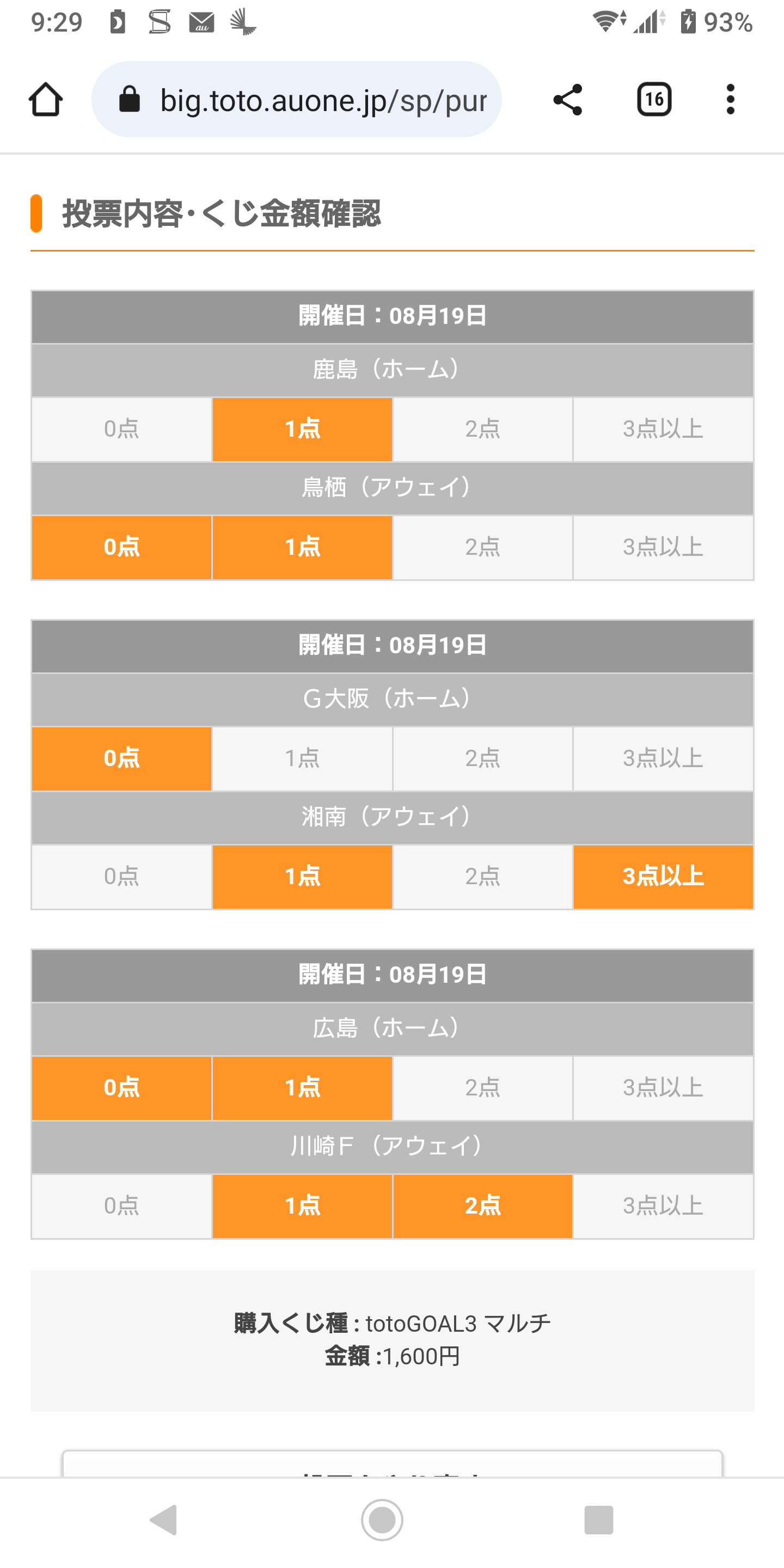Open the browser home page icon

(x=46, y=99)
